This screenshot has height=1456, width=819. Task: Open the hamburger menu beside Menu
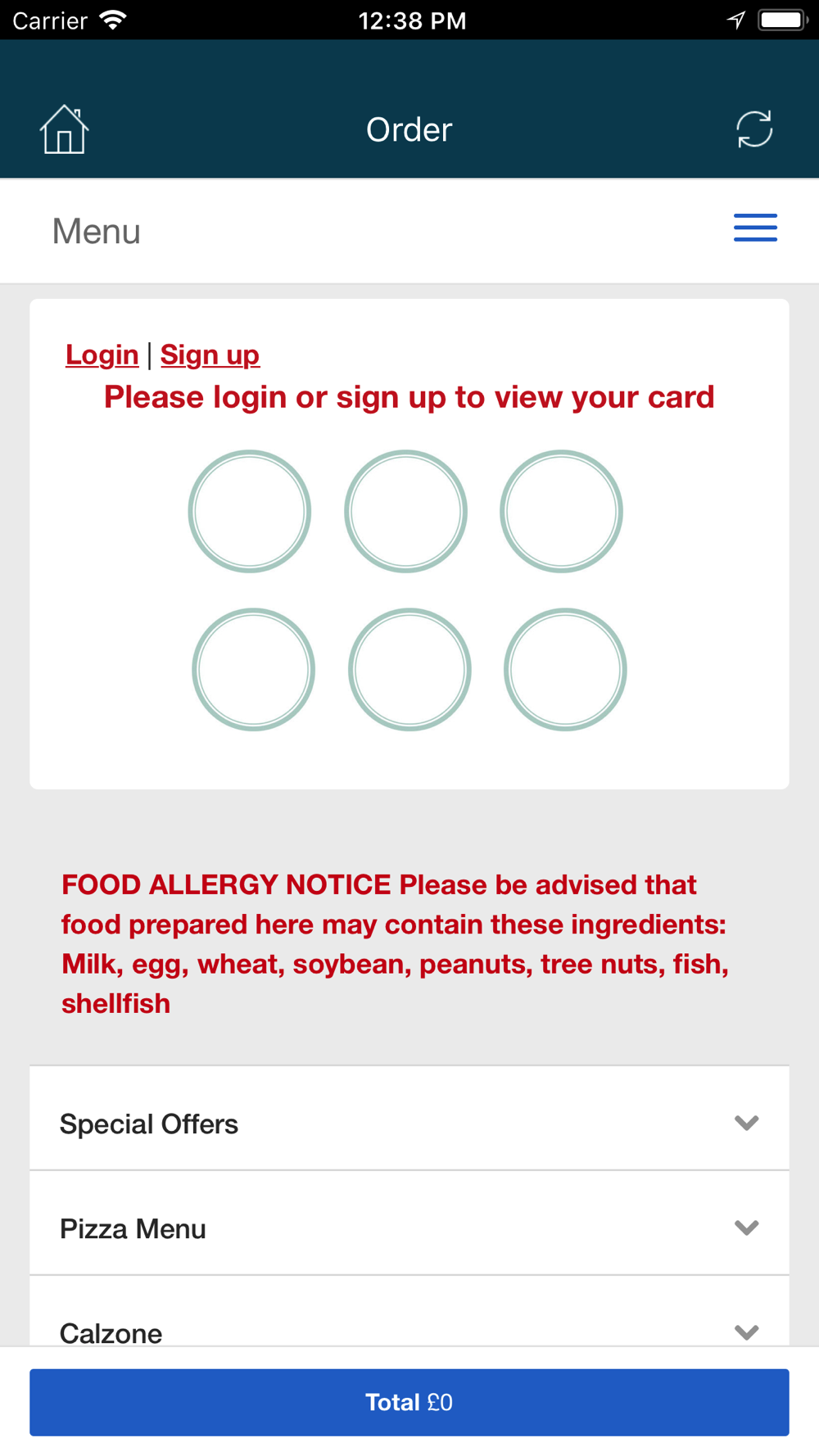pos(755,228)
